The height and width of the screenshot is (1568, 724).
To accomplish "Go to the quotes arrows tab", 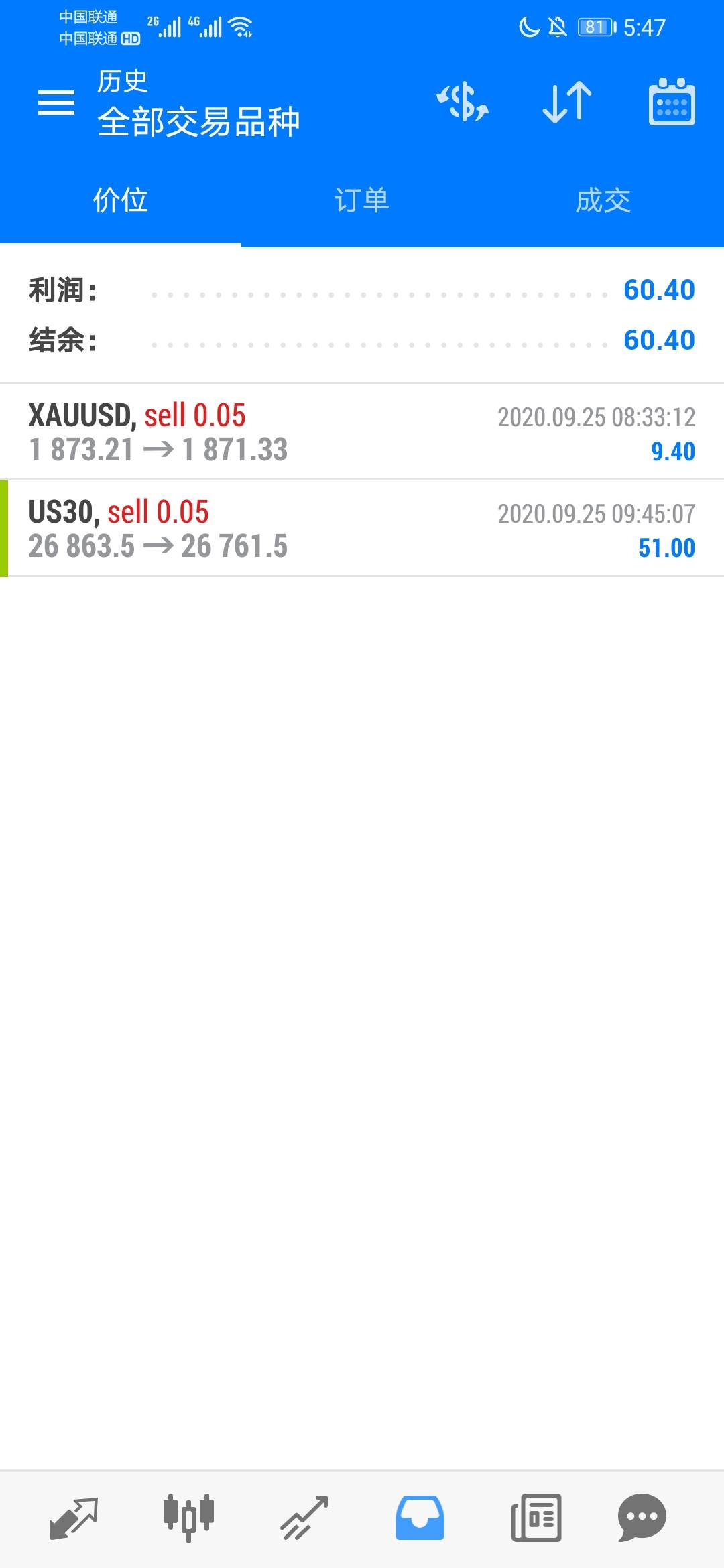I will 74,1518.
